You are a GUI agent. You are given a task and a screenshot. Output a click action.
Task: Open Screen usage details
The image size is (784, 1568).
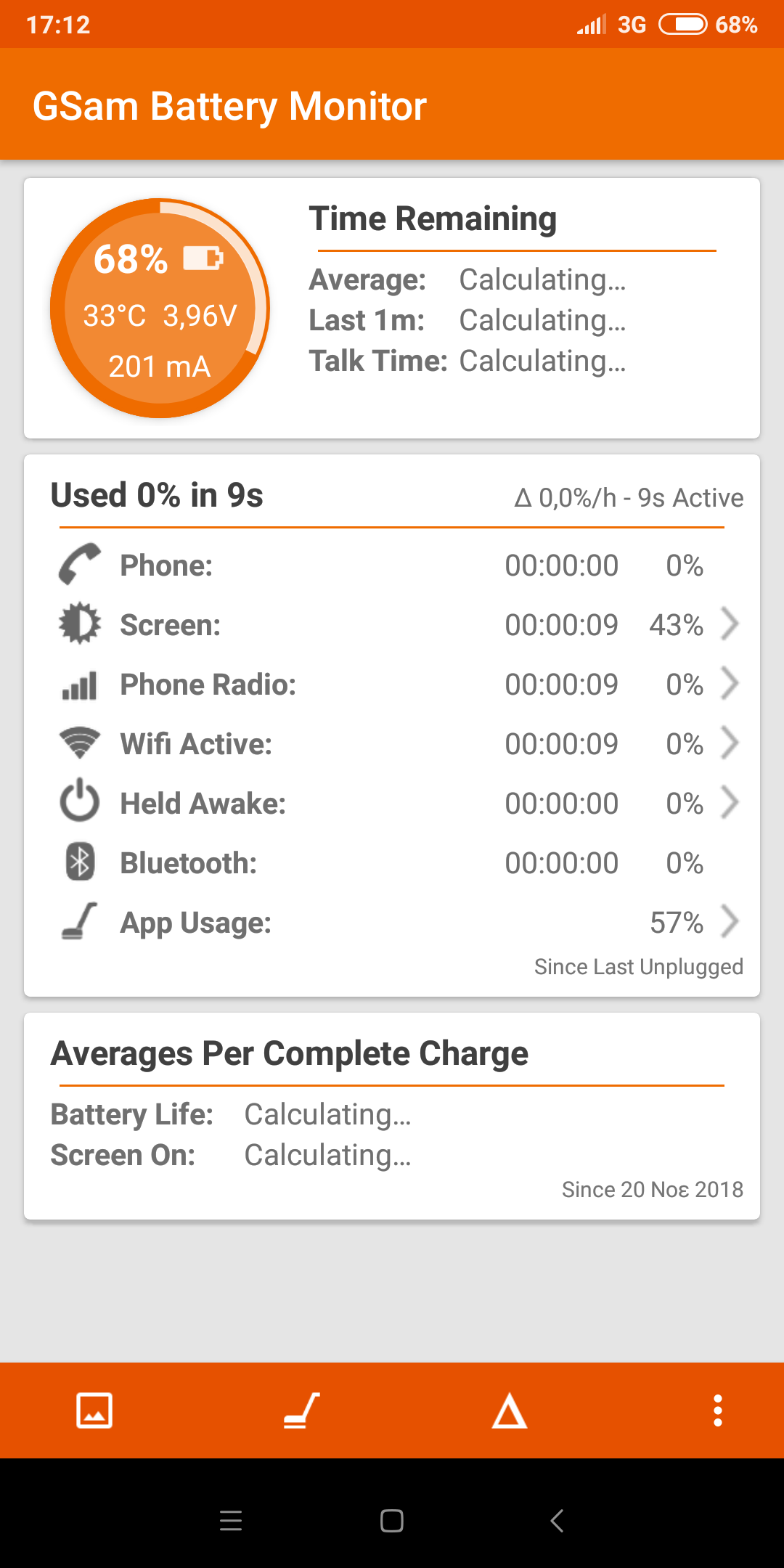(398, 625)
